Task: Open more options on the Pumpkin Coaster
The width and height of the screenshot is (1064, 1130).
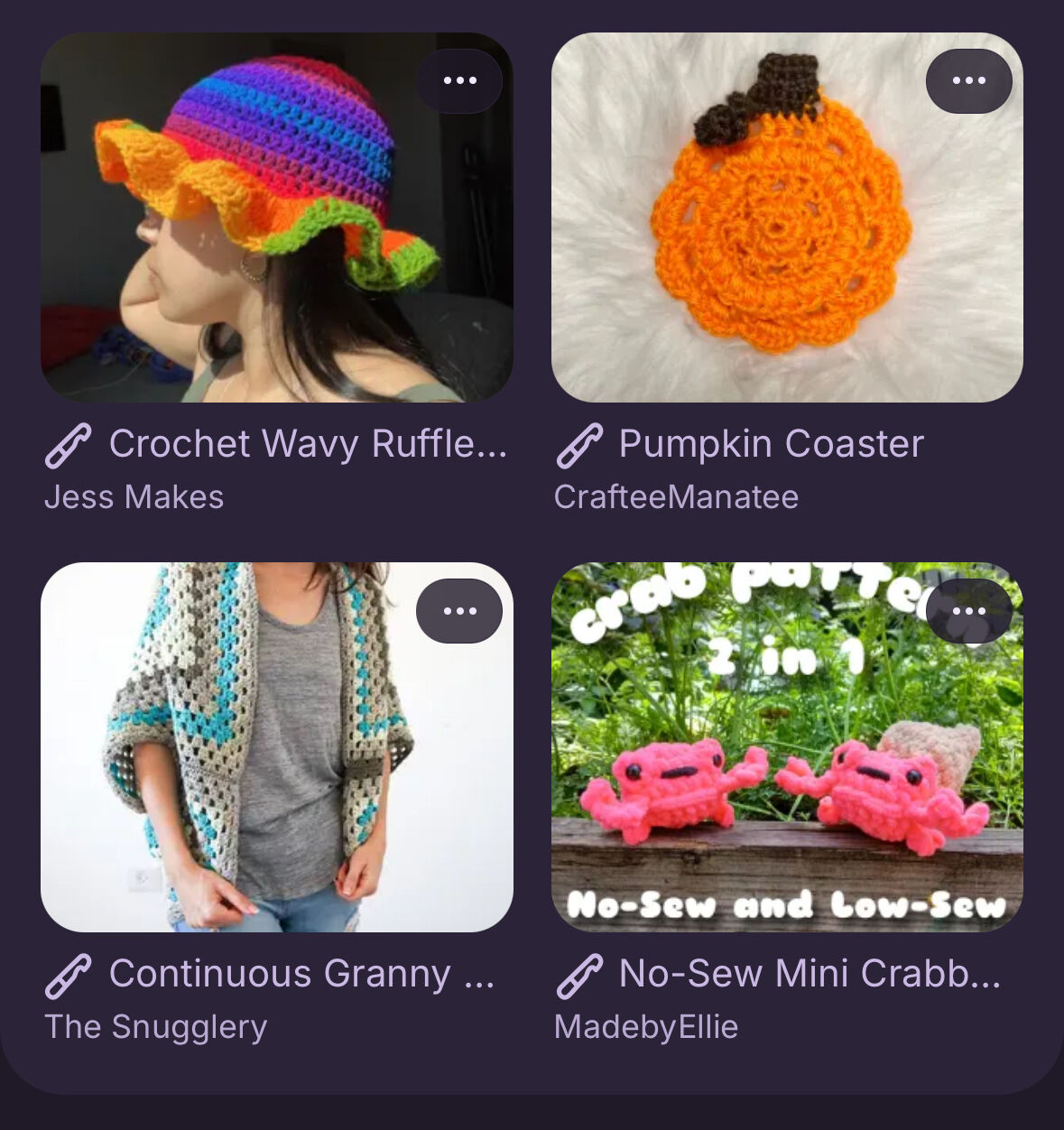Action: 968,81
